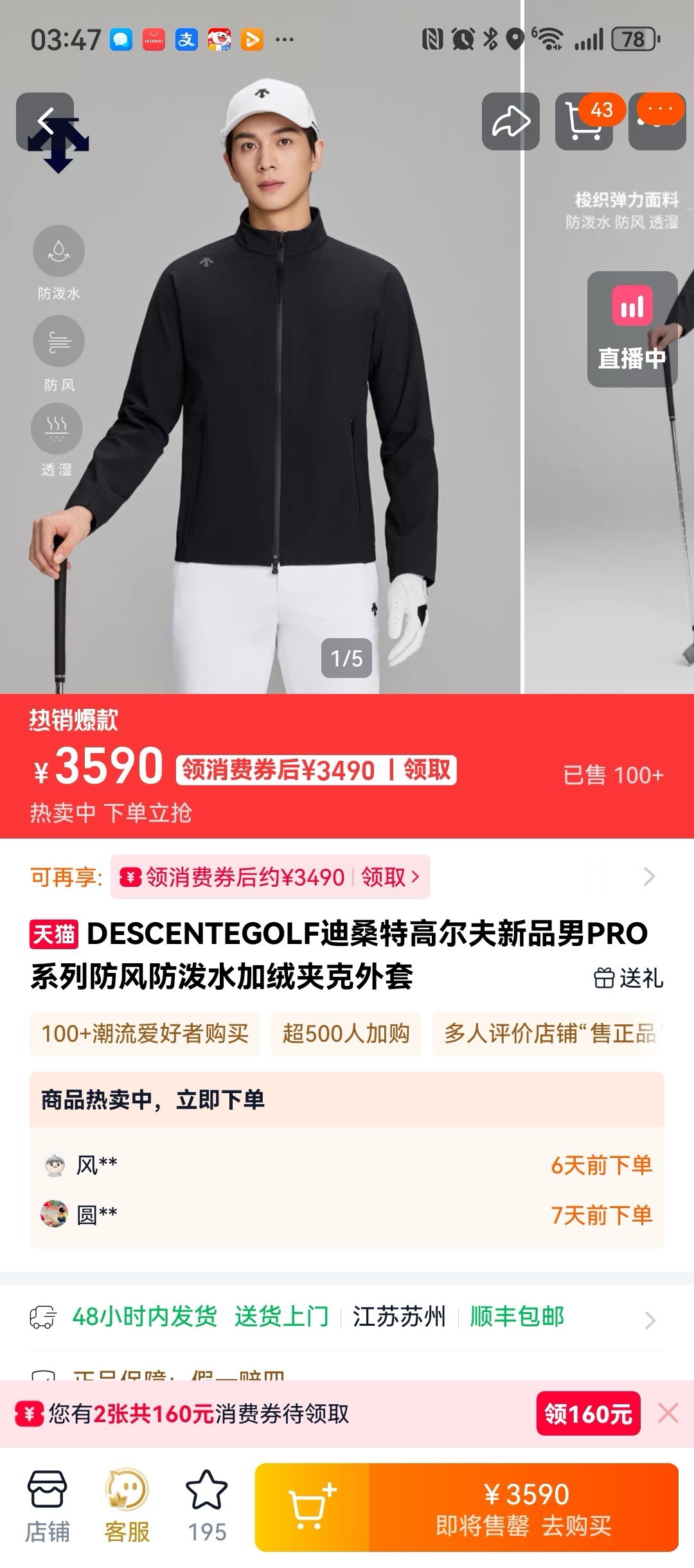
Task: Select the 超500人加购 tag
Action: coord(346,1034)
